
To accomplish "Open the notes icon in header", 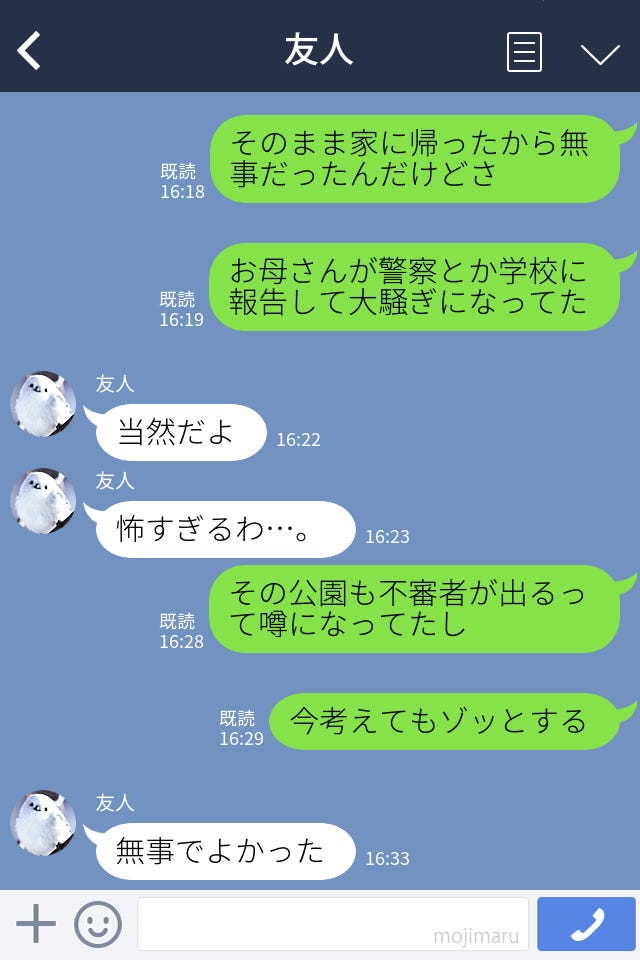I will click(x=524, y=52).
